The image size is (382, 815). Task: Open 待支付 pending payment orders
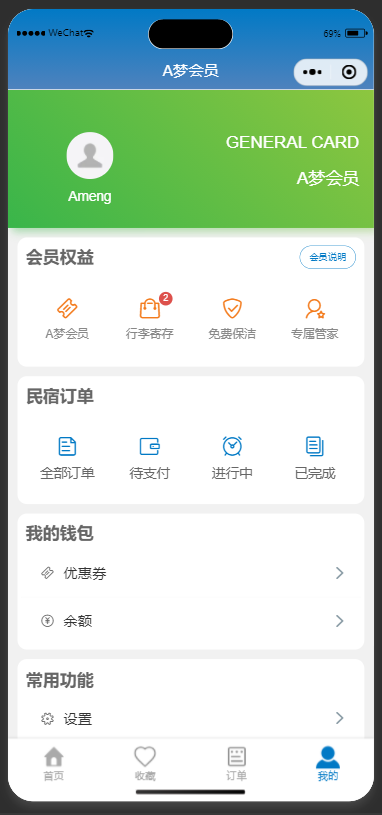(x=150, y=458)
